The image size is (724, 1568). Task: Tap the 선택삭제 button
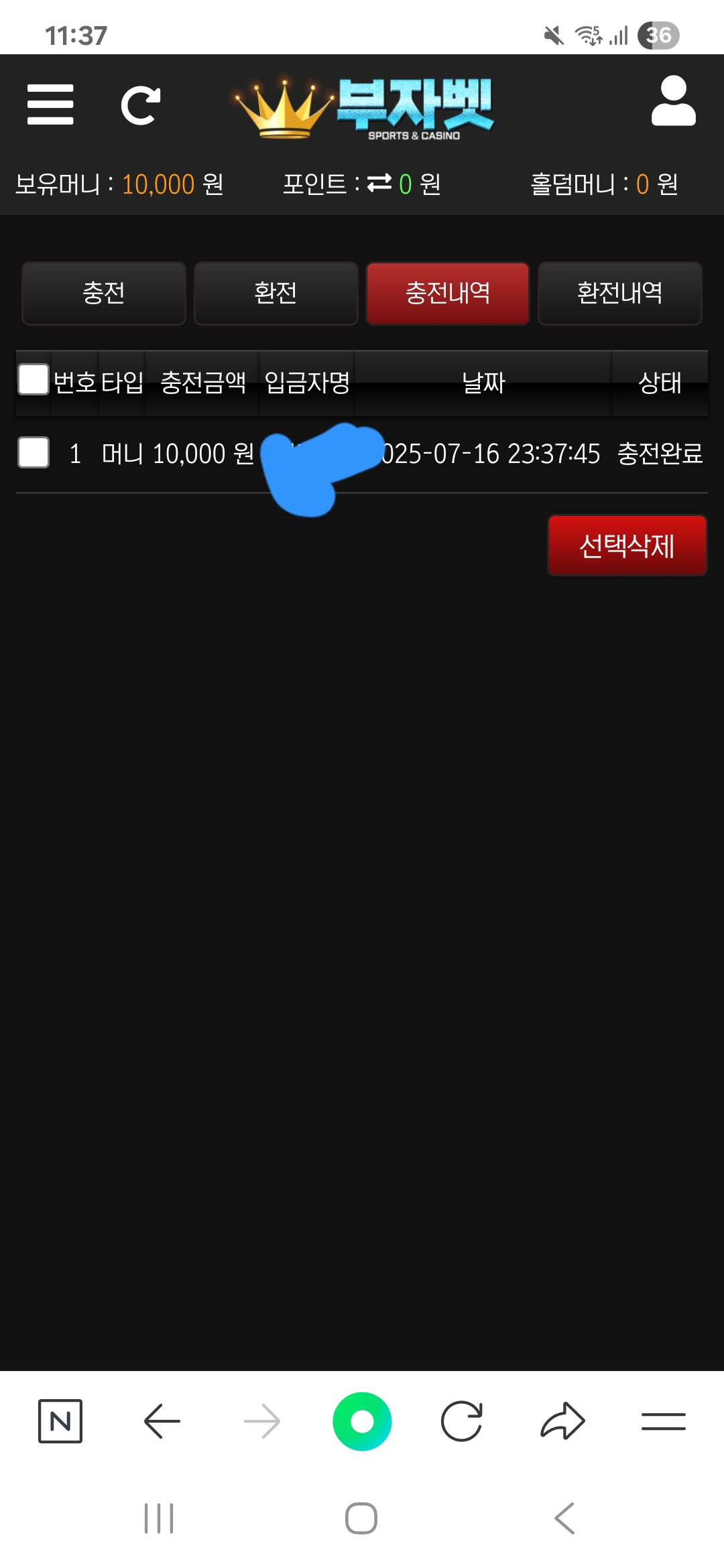627,545
